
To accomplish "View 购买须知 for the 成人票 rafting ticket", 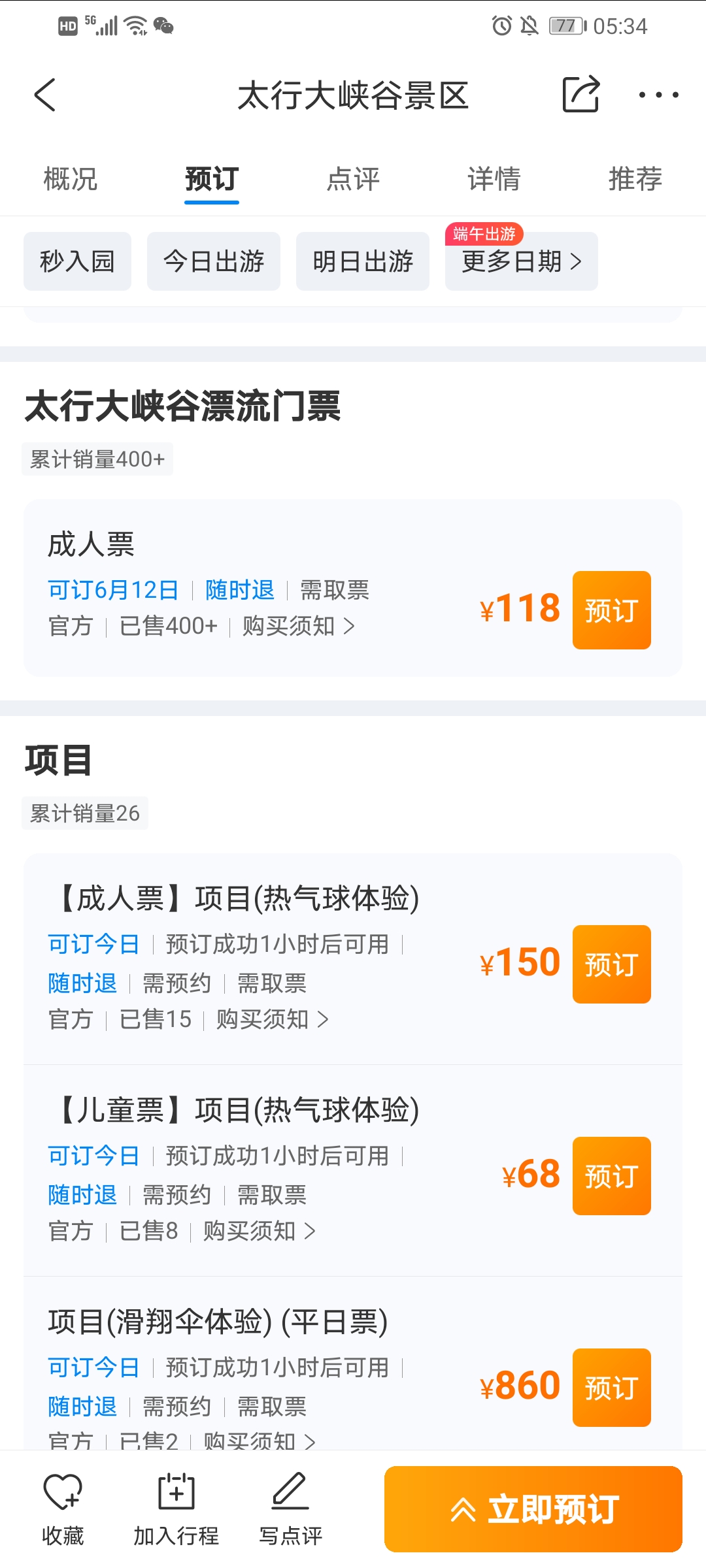I will pos(299,627).
